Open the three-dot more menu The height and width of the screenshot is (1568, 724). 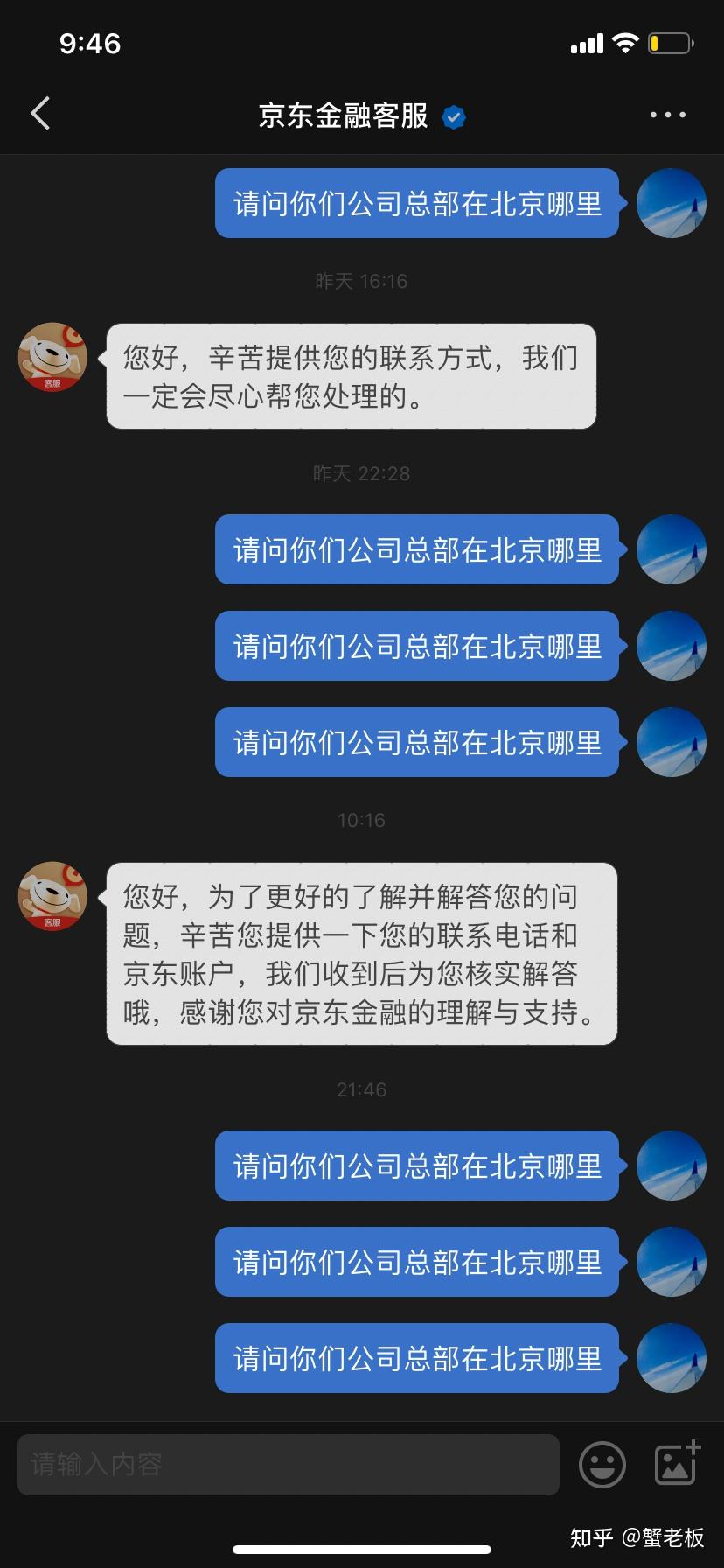pyautogui.click(x=668, y=115)
